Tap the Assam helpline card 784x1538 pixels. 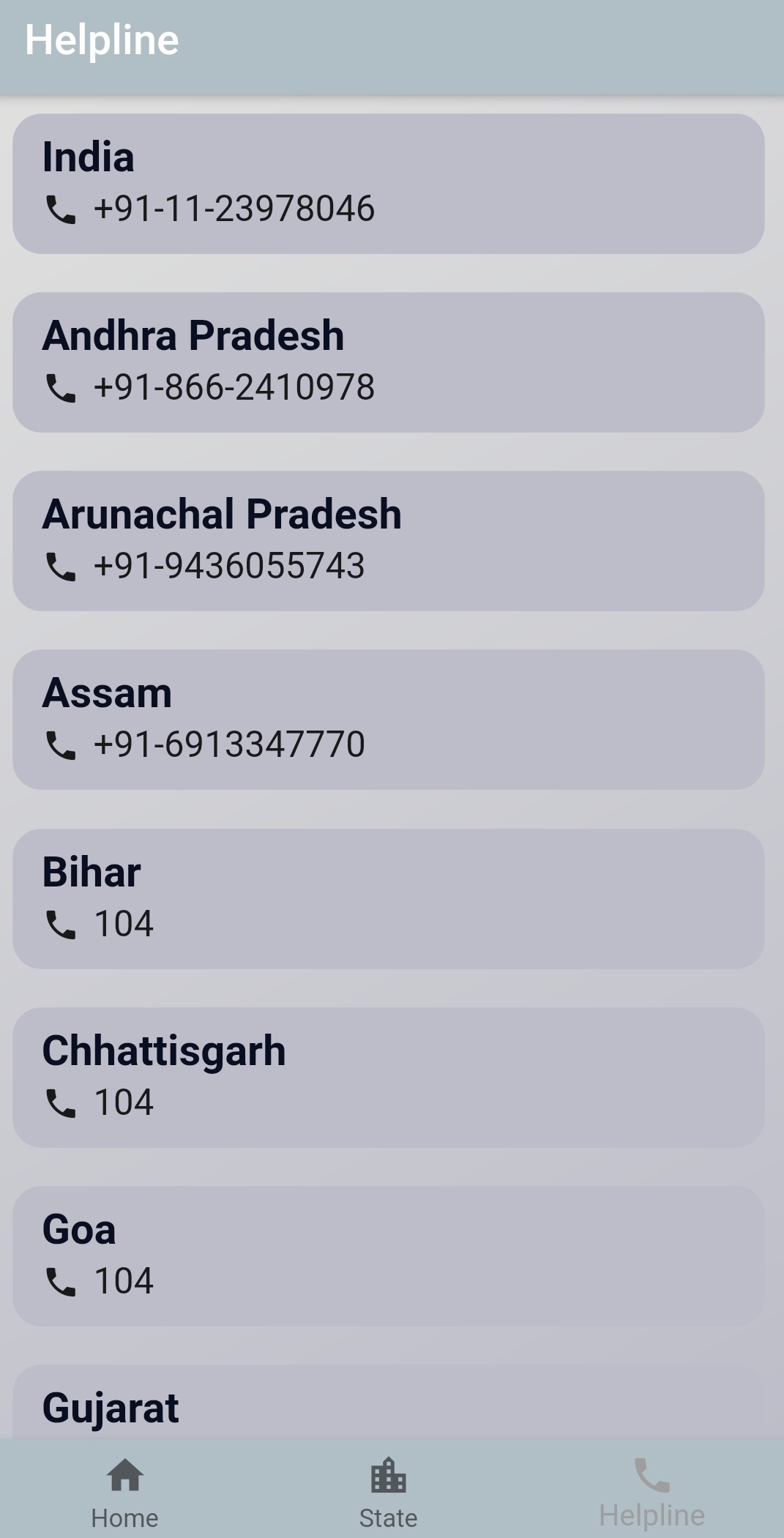(x=389, y=720)
